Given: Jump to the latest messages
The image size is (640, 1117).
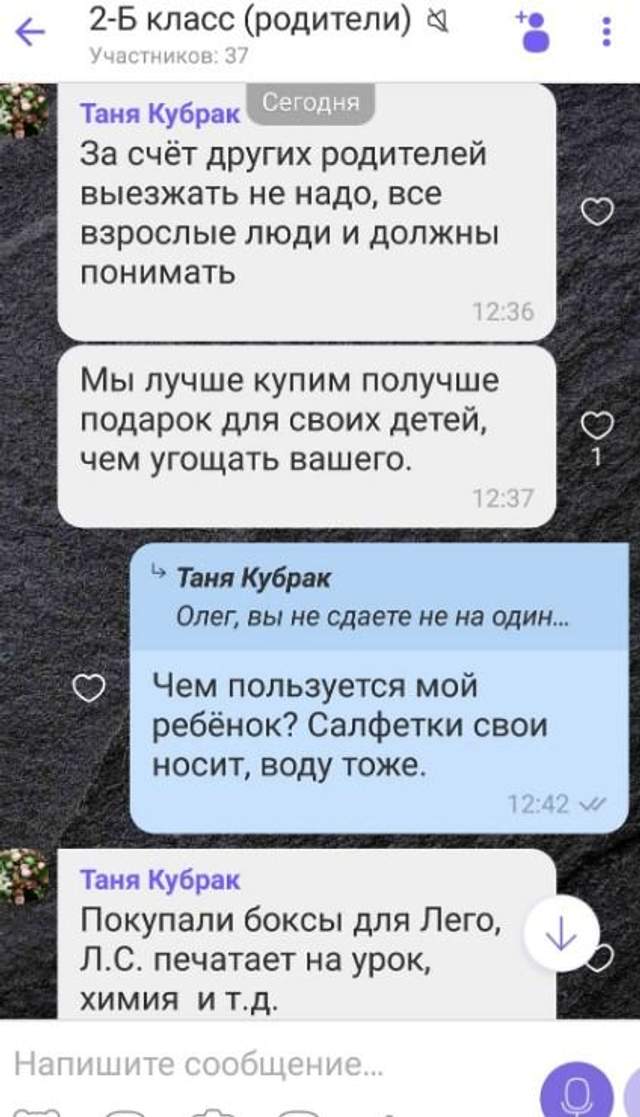Looking at the screenshot, I should (x=561, y=932).
